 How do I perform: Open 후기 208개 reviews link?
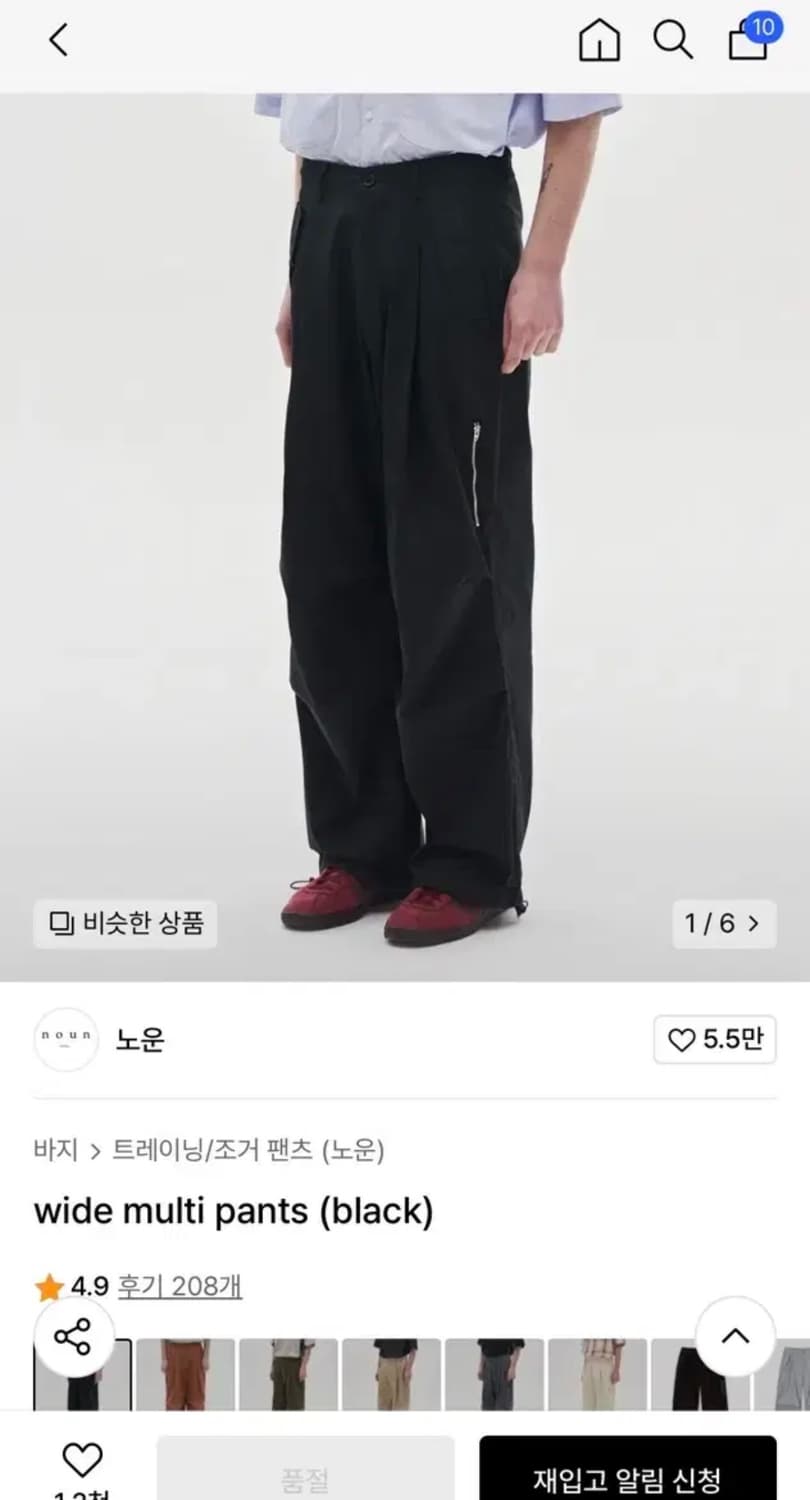tap(180, 1288)
